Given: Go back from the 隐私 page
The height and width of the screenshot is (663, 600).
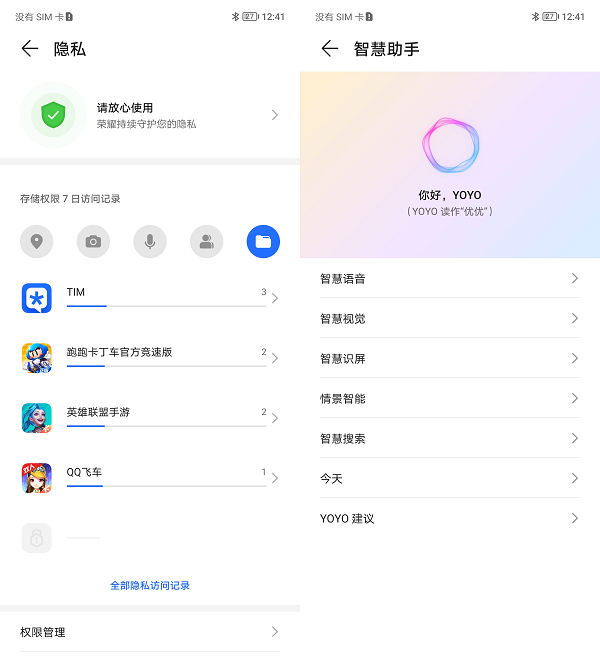Looking at the screenshot, I should point(30,49).
